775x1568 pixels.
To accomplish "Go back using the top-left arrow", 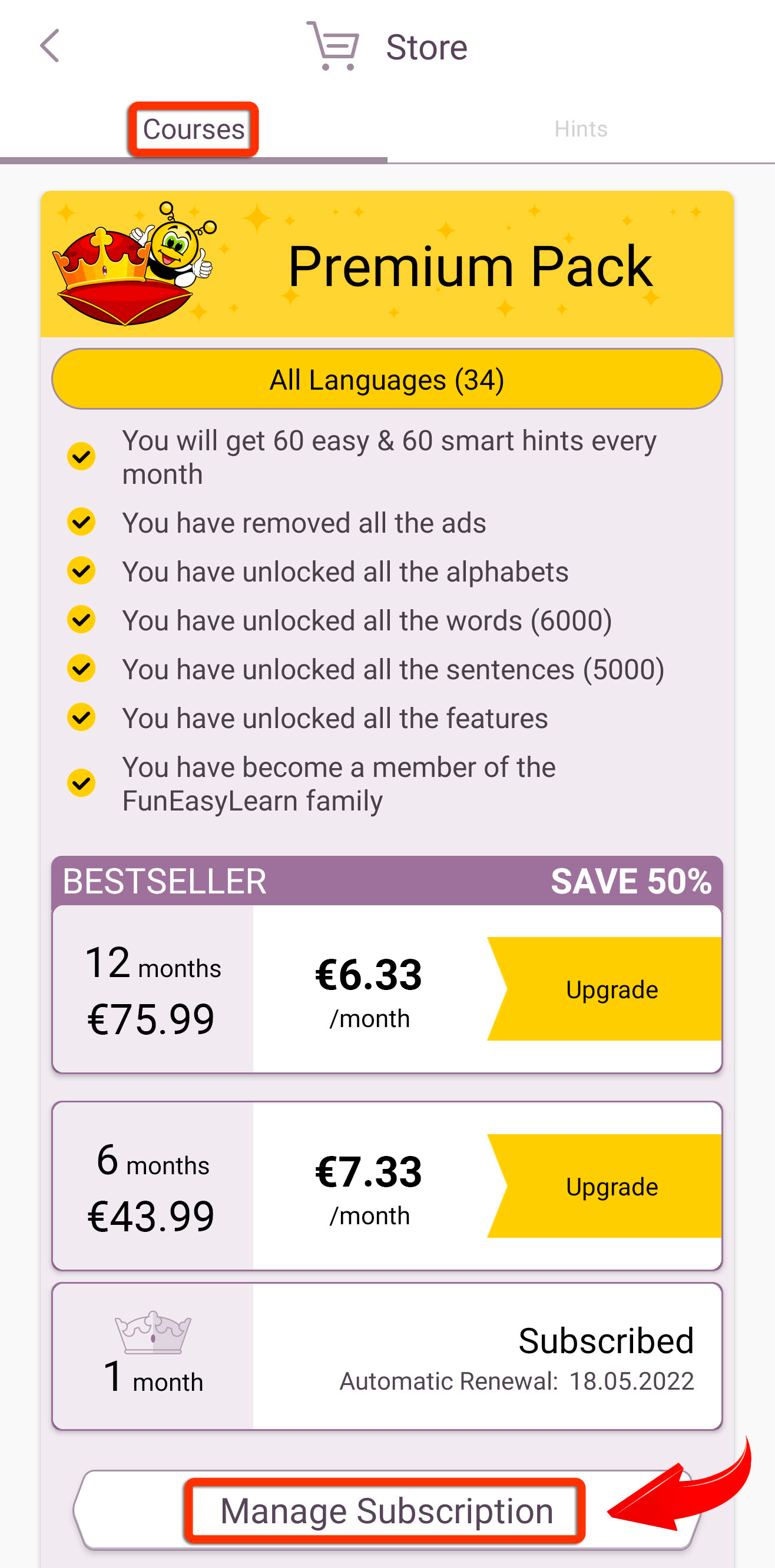I will [x=50, y=46].
